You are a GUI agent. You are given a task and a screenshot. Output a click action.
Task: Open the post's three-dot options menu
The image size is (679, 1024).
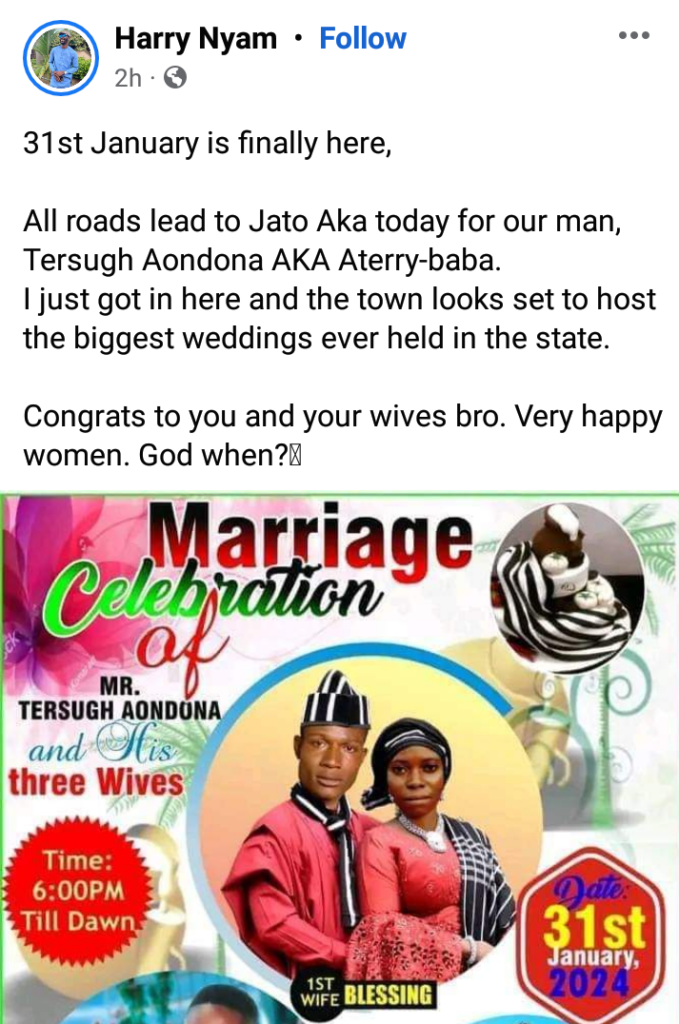pyautogui.click(x=633, y=36)
